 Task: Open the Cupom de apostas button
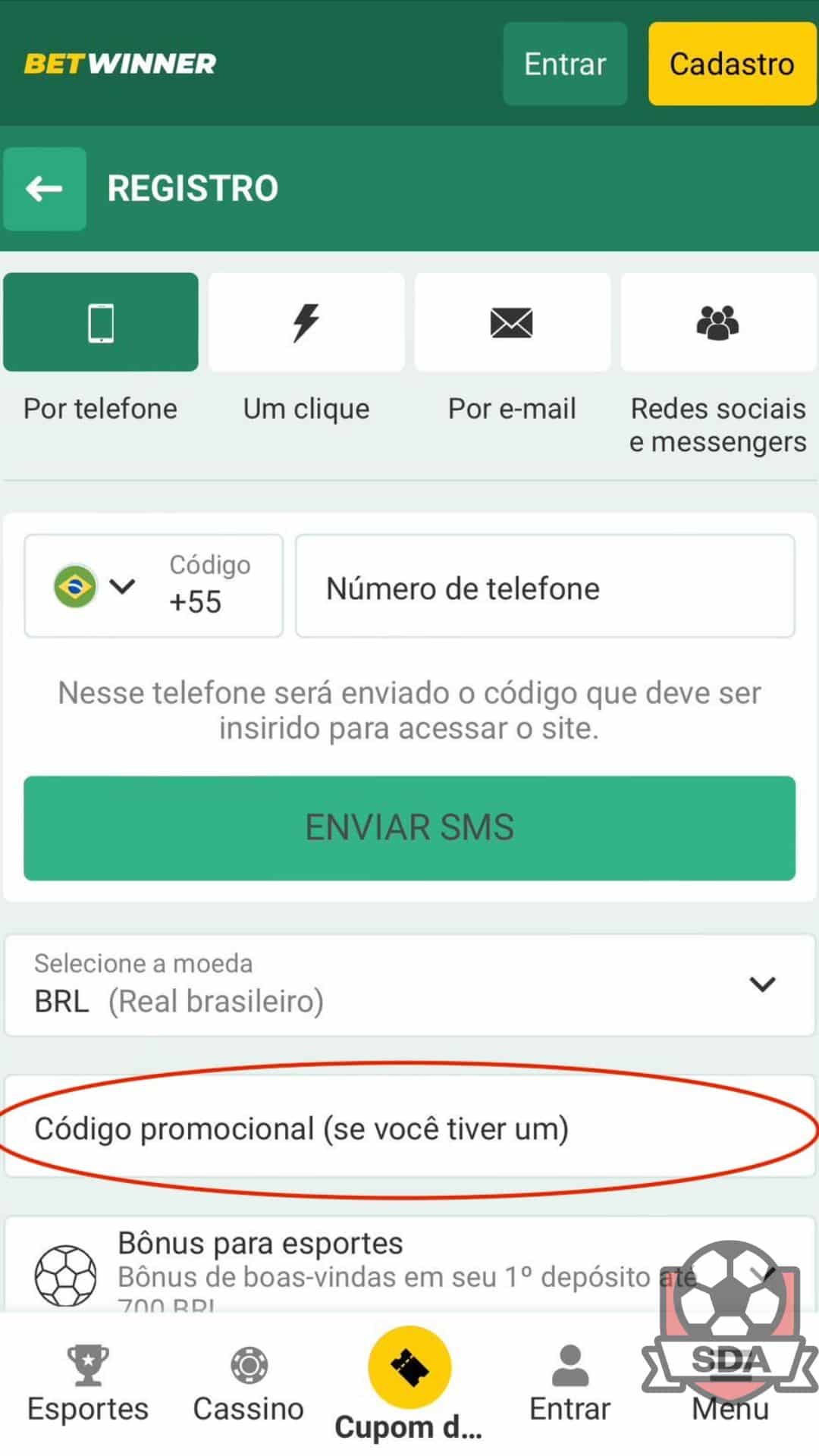[409, 1384]
